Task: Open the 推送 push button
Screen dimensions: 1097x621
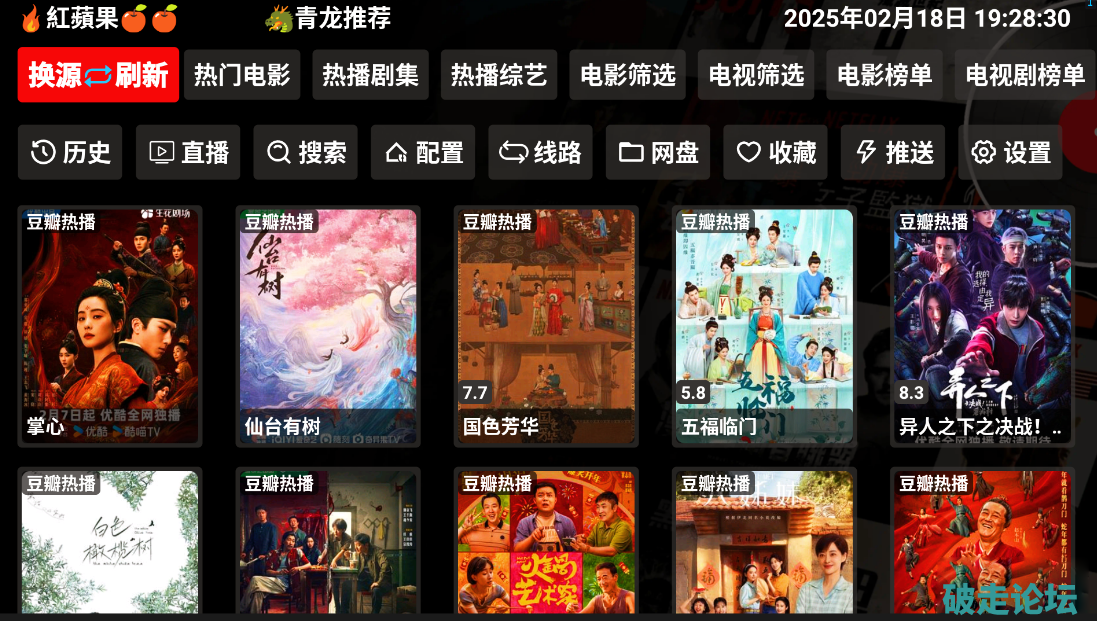Action: pyautogui.click(x=894, y=153)
